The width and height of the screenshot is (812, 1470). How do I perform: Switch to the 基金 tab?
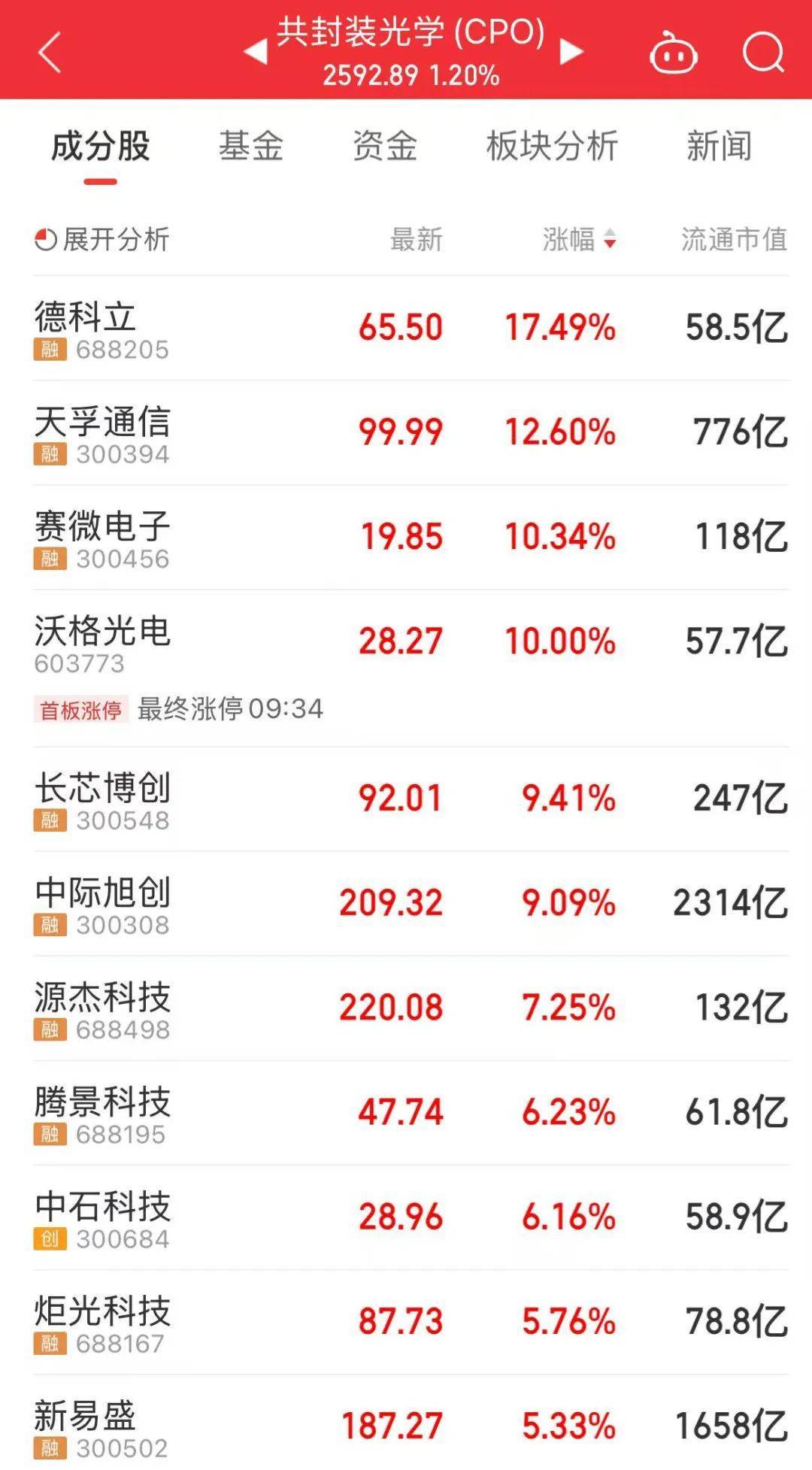pyautogui.click(x=251, y=148)
